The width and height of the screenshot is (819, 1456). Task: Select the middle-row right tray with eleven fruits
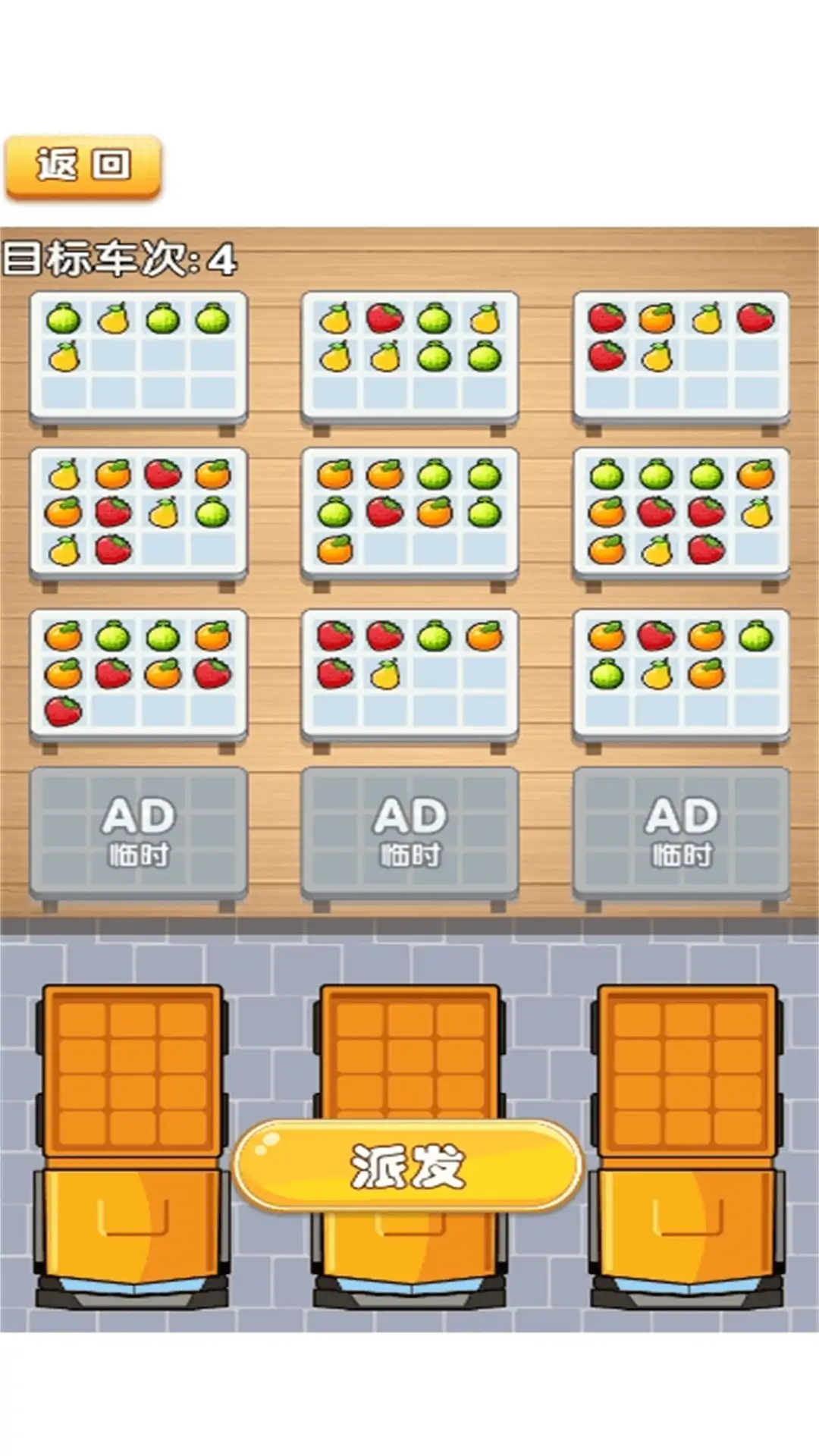coord(681,513)
